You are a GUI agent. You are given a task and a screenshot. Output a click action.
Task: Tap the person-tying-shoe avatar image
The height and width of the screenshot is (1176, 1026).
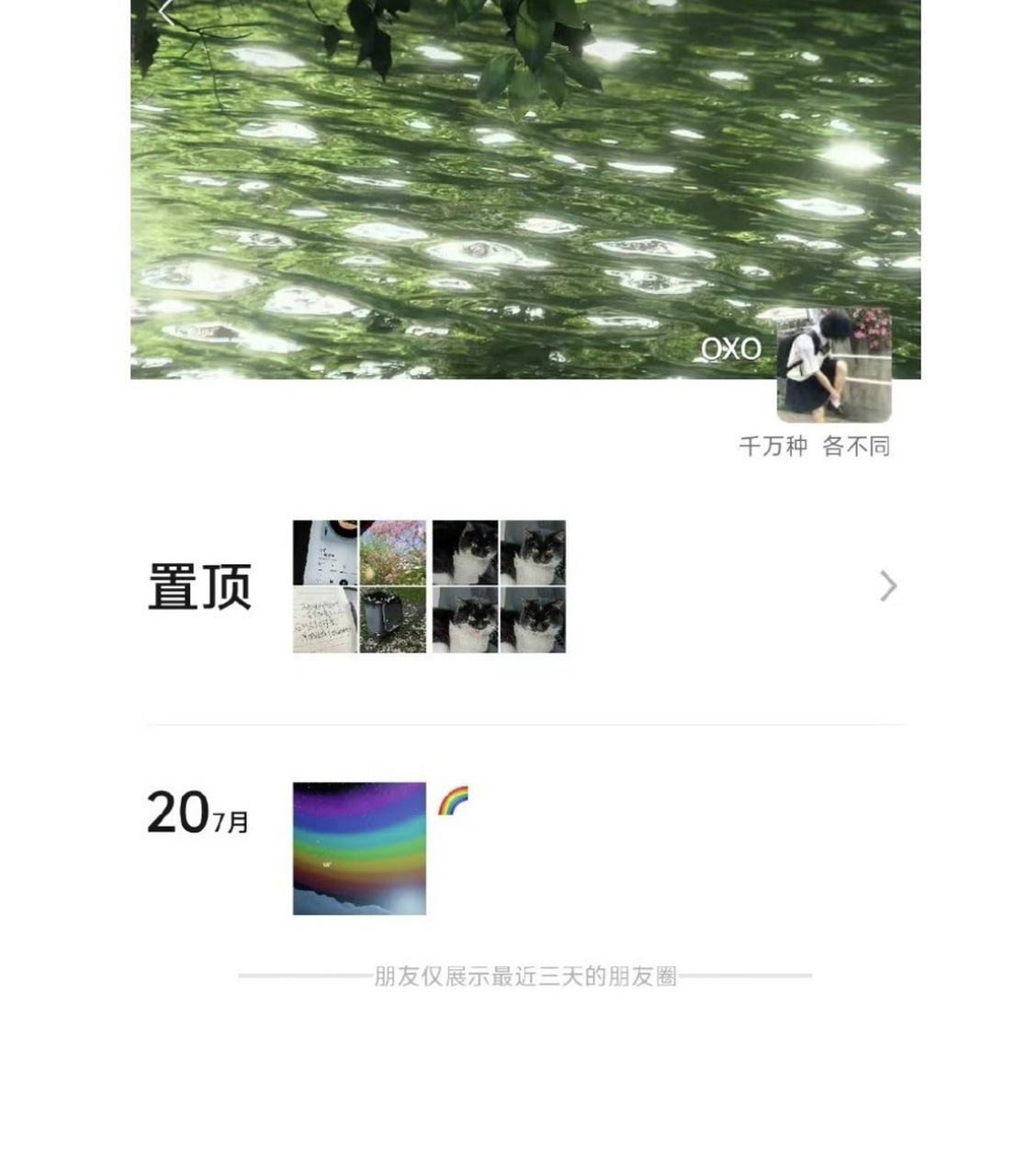coord(833,367)
